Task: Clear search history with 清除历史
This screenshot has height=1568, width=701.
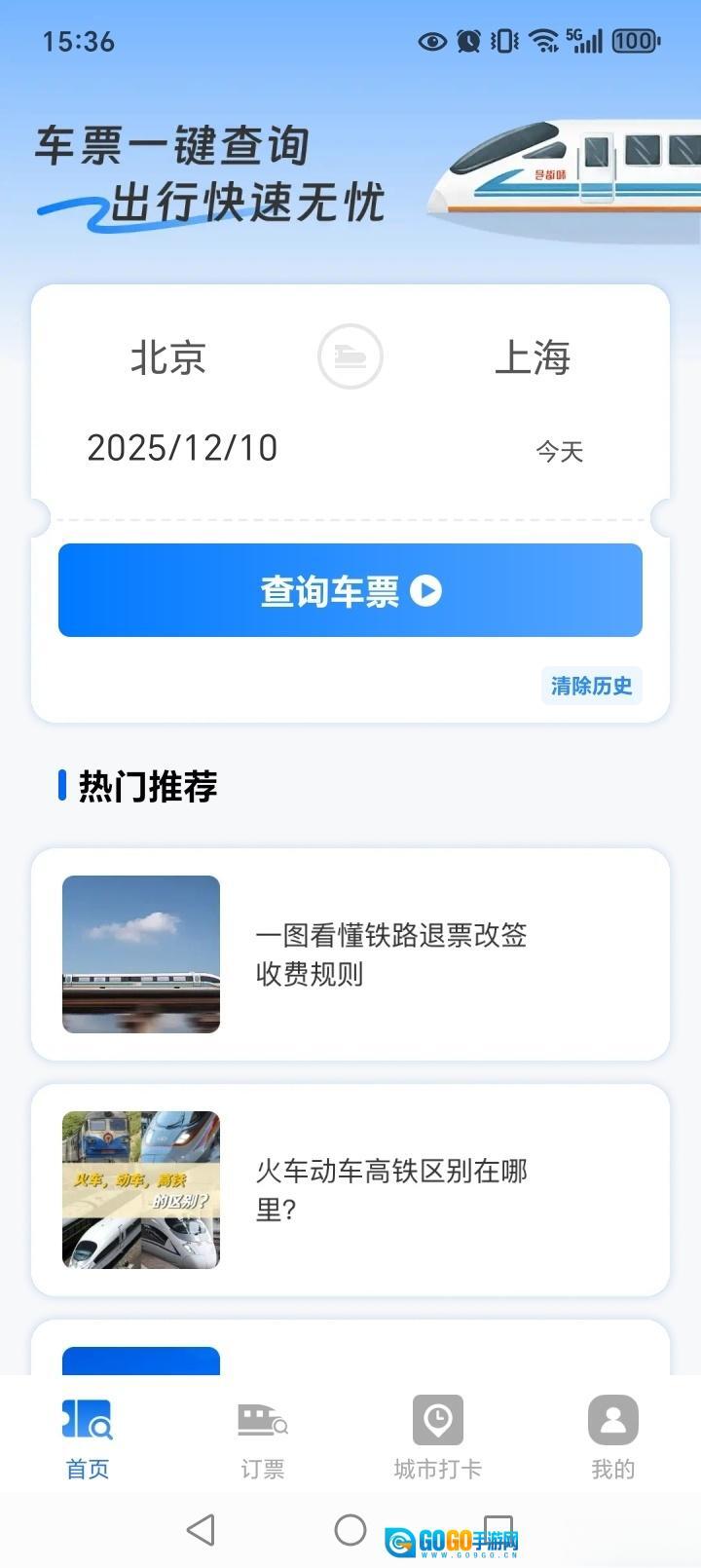Action: 591,686
